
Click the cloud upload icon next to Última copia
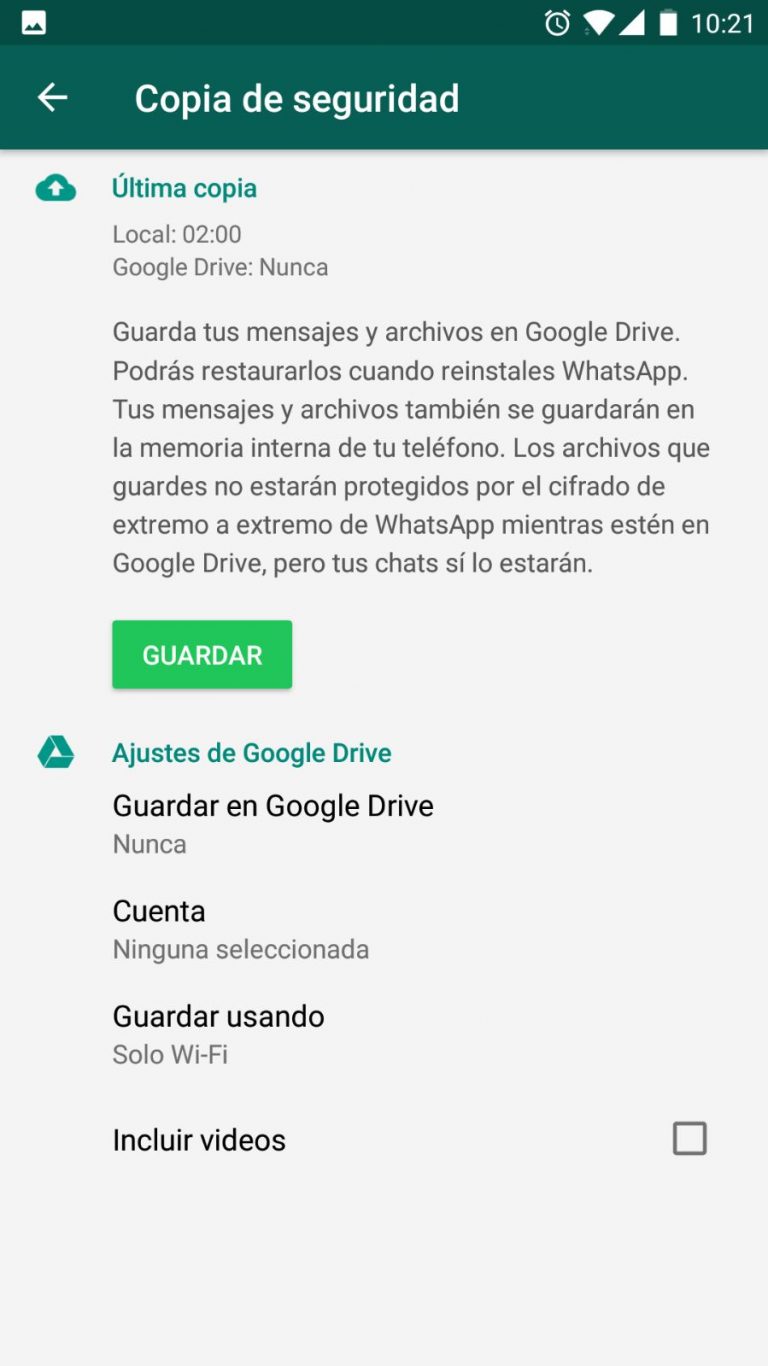tap(54, 188)
